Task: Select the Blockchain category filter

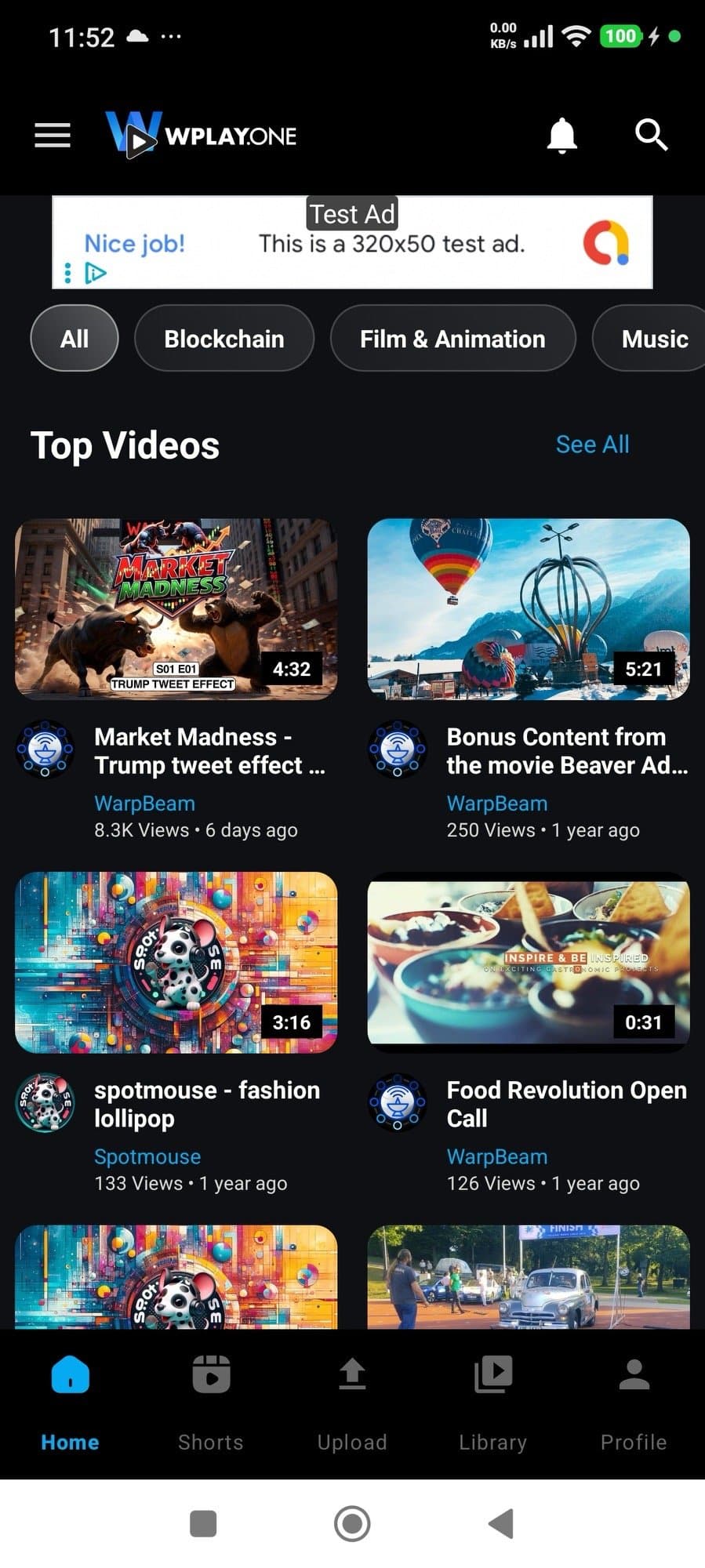Action: point(223,338)
